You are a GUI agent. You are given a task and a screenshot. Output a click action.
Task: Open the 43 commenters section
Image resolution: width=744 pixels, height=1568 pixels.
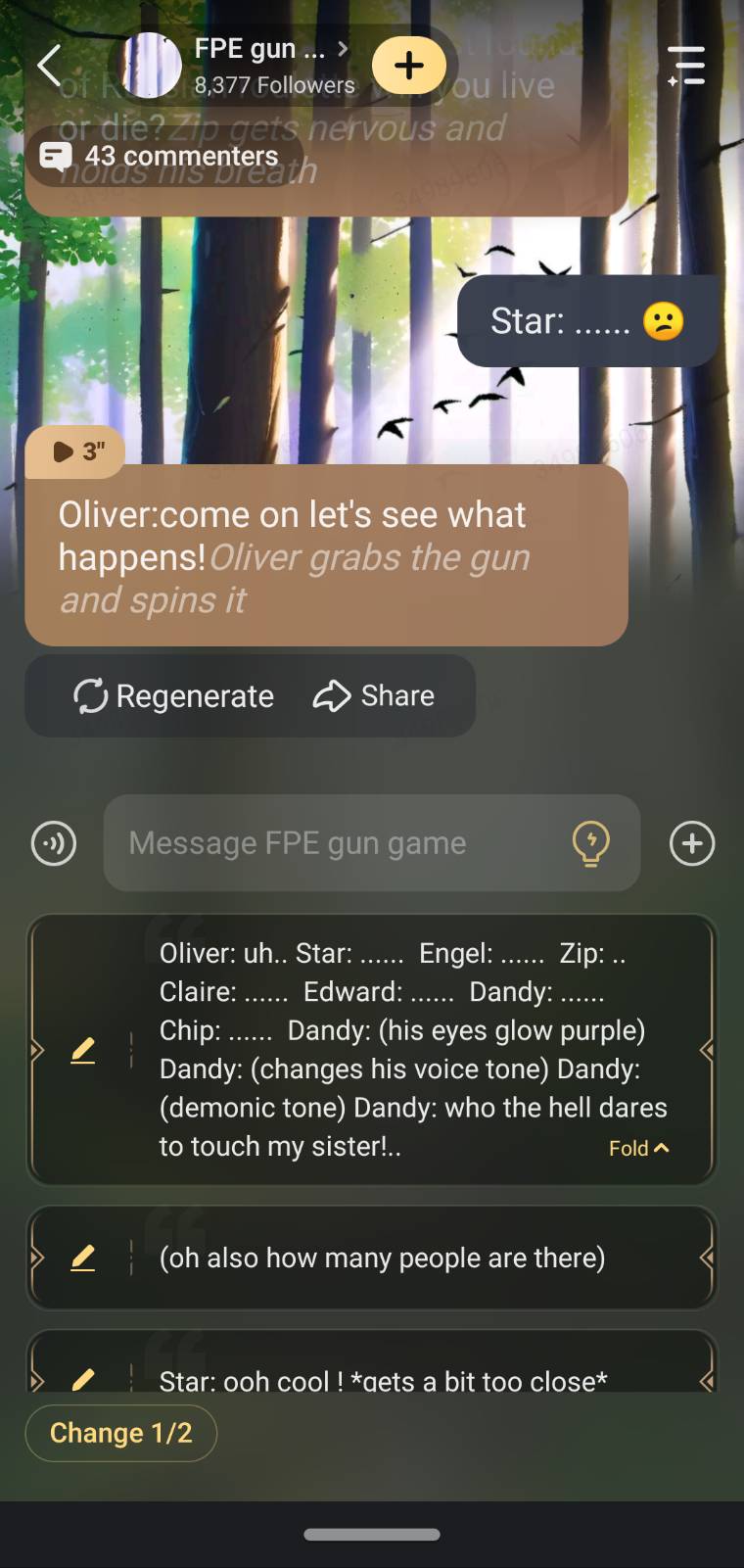tap(163, 156)
